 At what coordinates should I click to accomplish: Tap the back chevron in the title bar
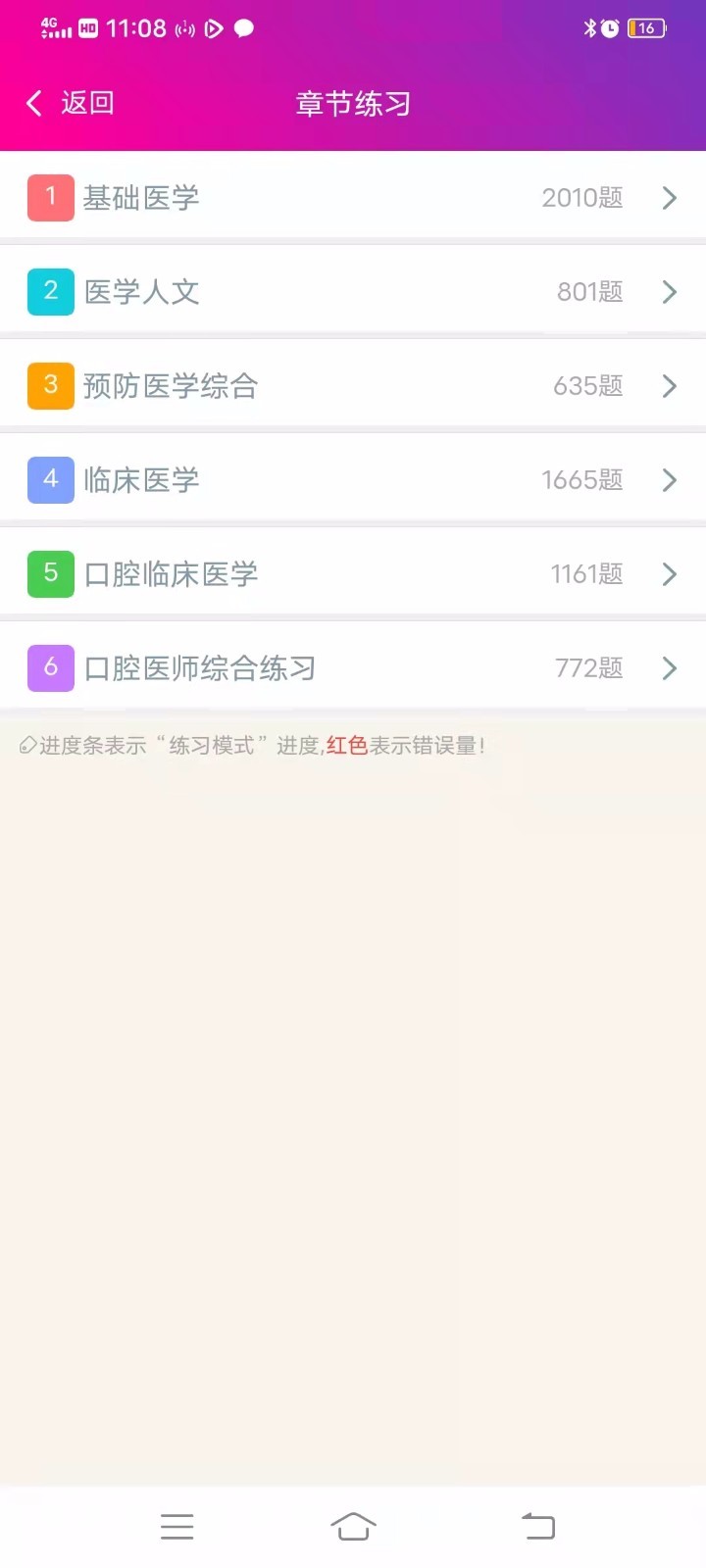click(32, 102)
